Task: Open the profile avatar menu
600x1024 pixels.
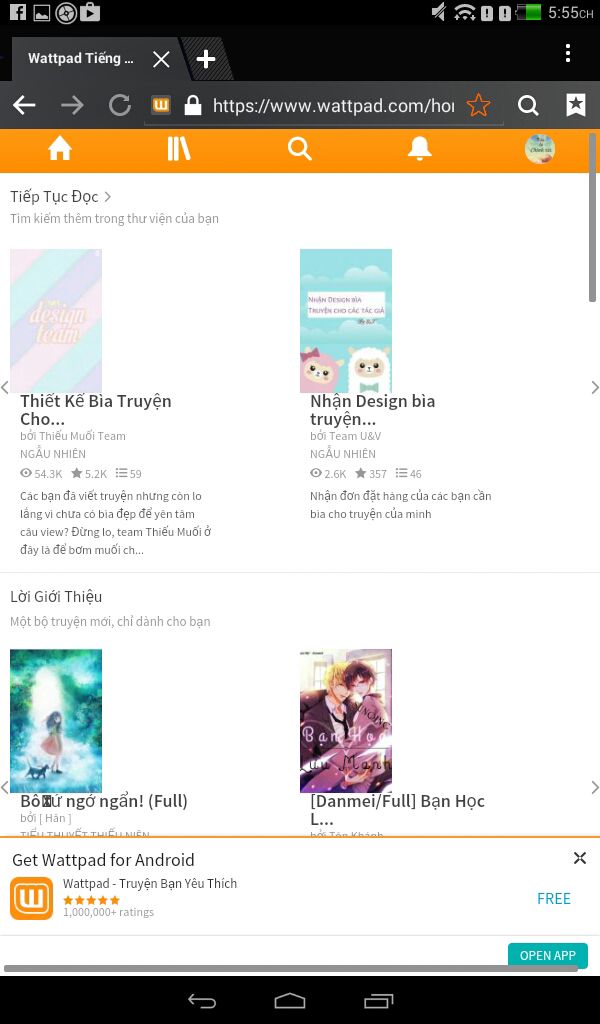Action: click(x=540, y=150)
